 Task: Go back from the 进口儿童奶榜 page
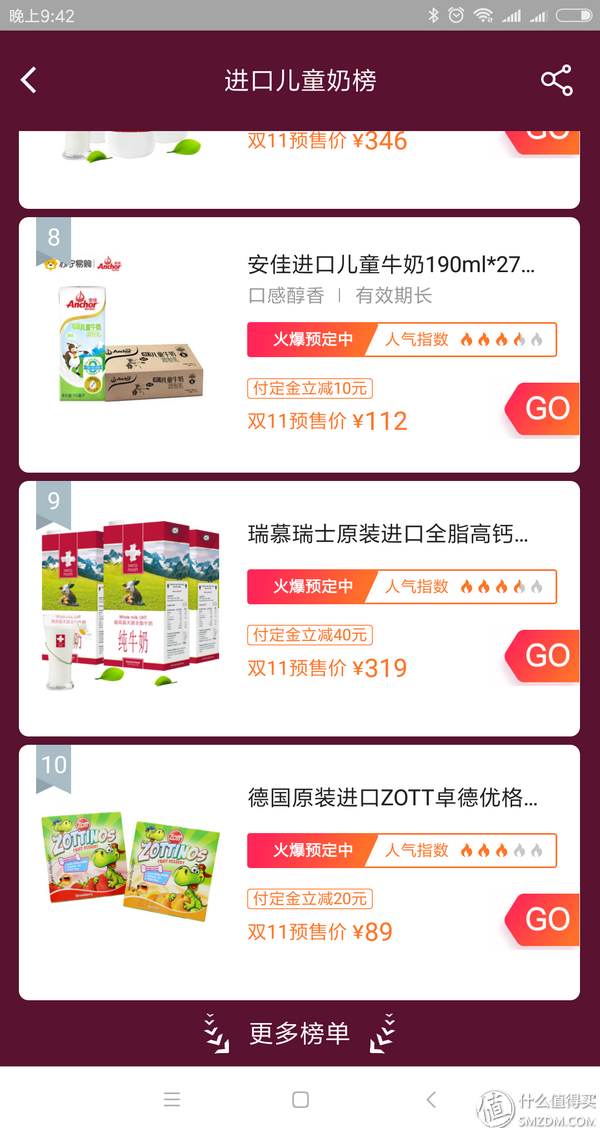click(x=29, y=81)
